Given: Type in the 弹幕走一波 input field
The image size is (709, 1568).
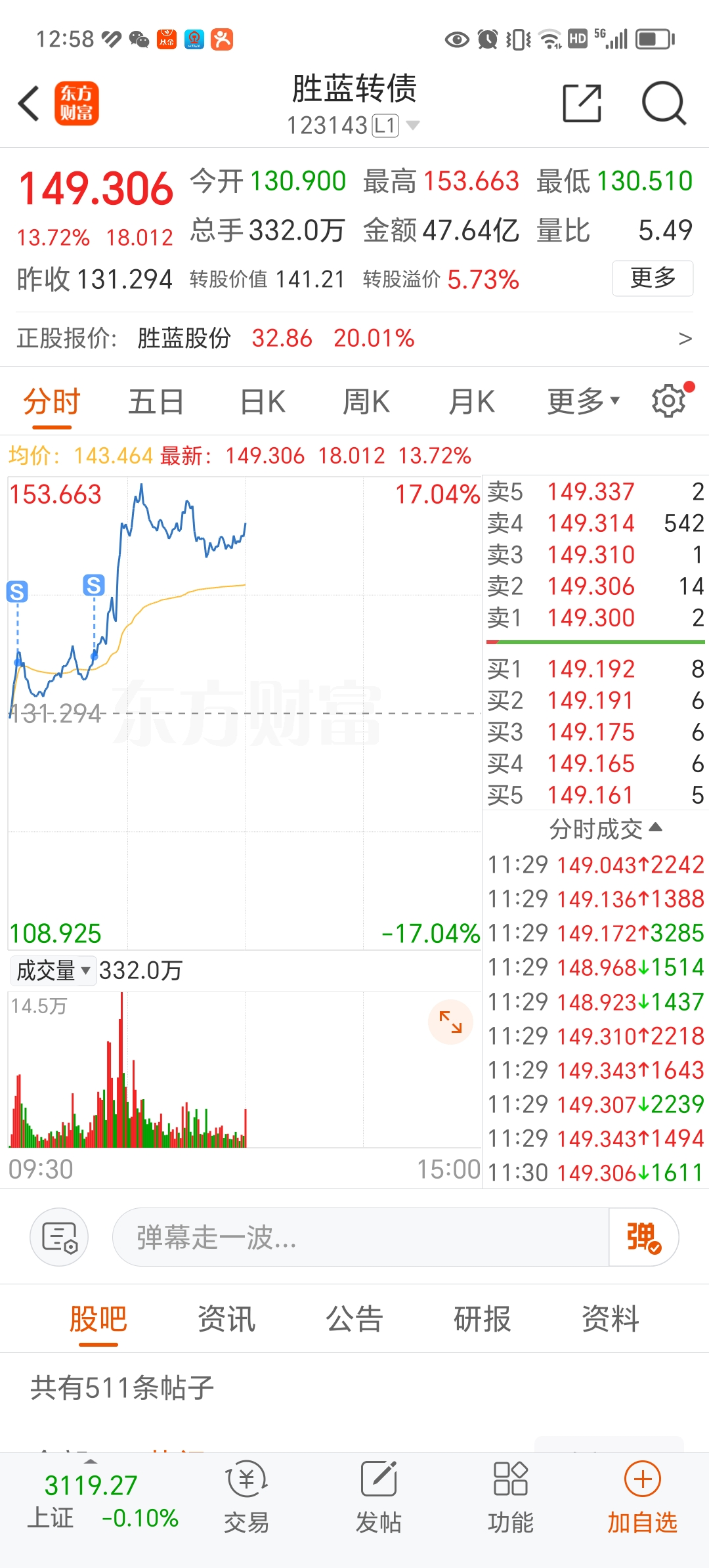Looking at the screenshot, I should pos(361,1237).
